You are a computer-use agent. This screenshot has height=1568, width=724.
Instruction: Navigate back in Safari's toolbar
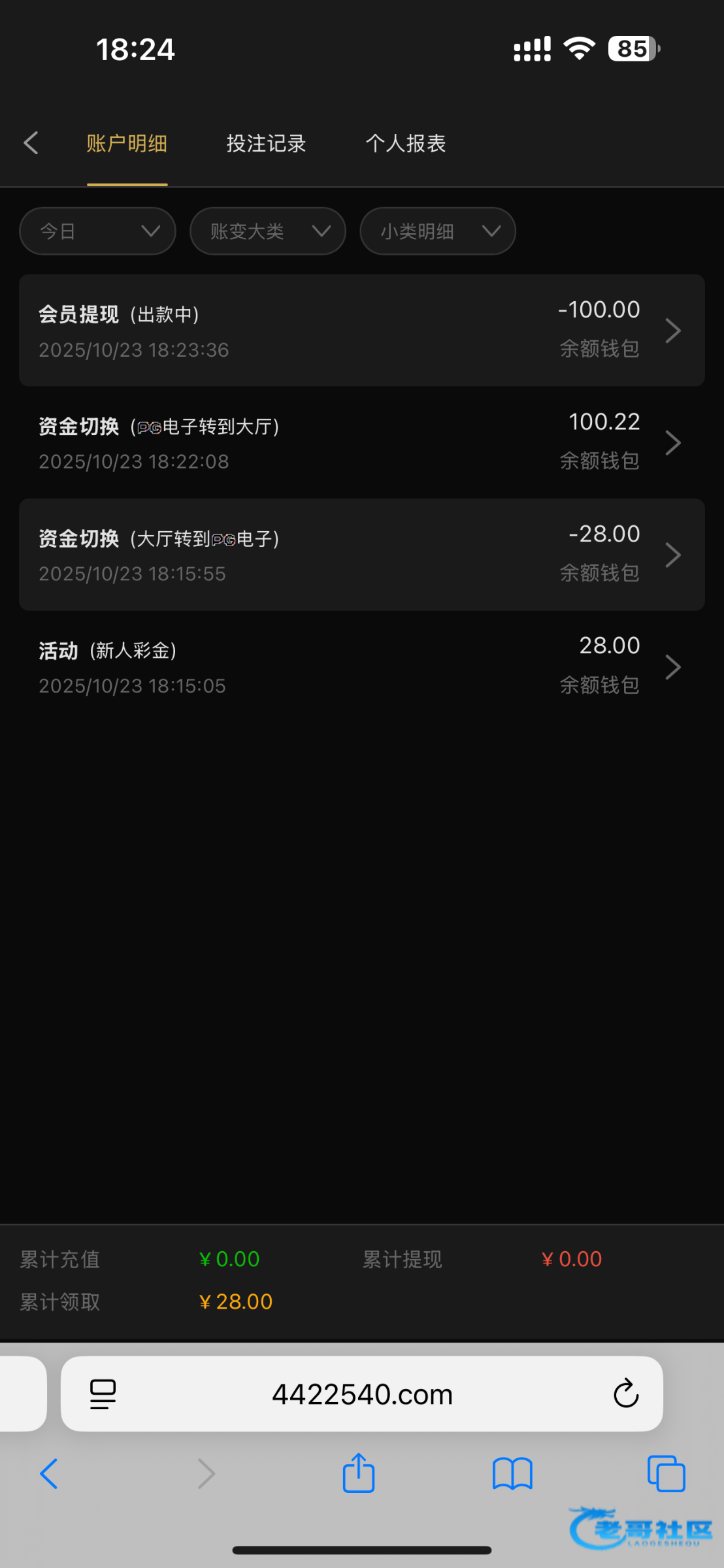(x=49, y=1474)
